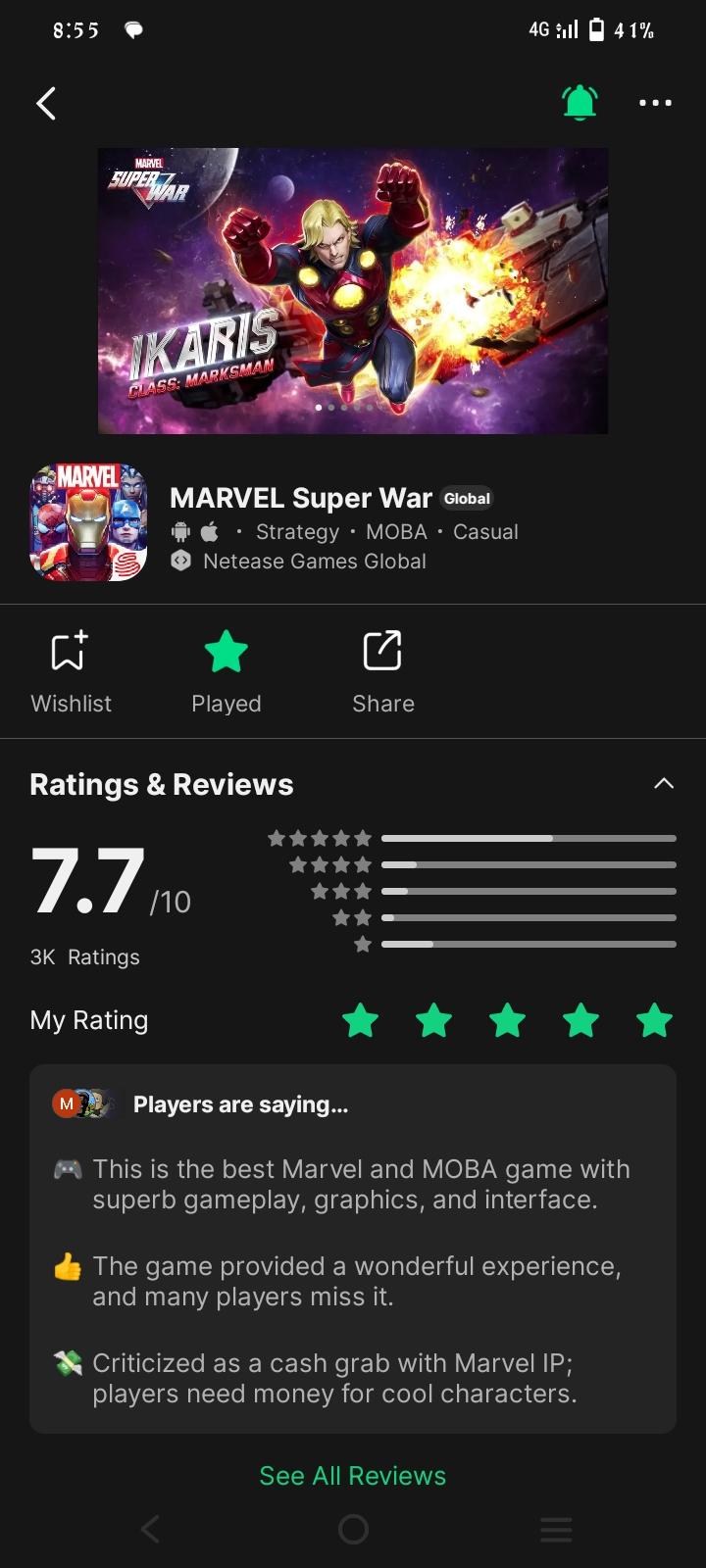This screenshot has height=1568, width=706.
Task: Toggle the Played star button
Action: click(x=227, y=671)
